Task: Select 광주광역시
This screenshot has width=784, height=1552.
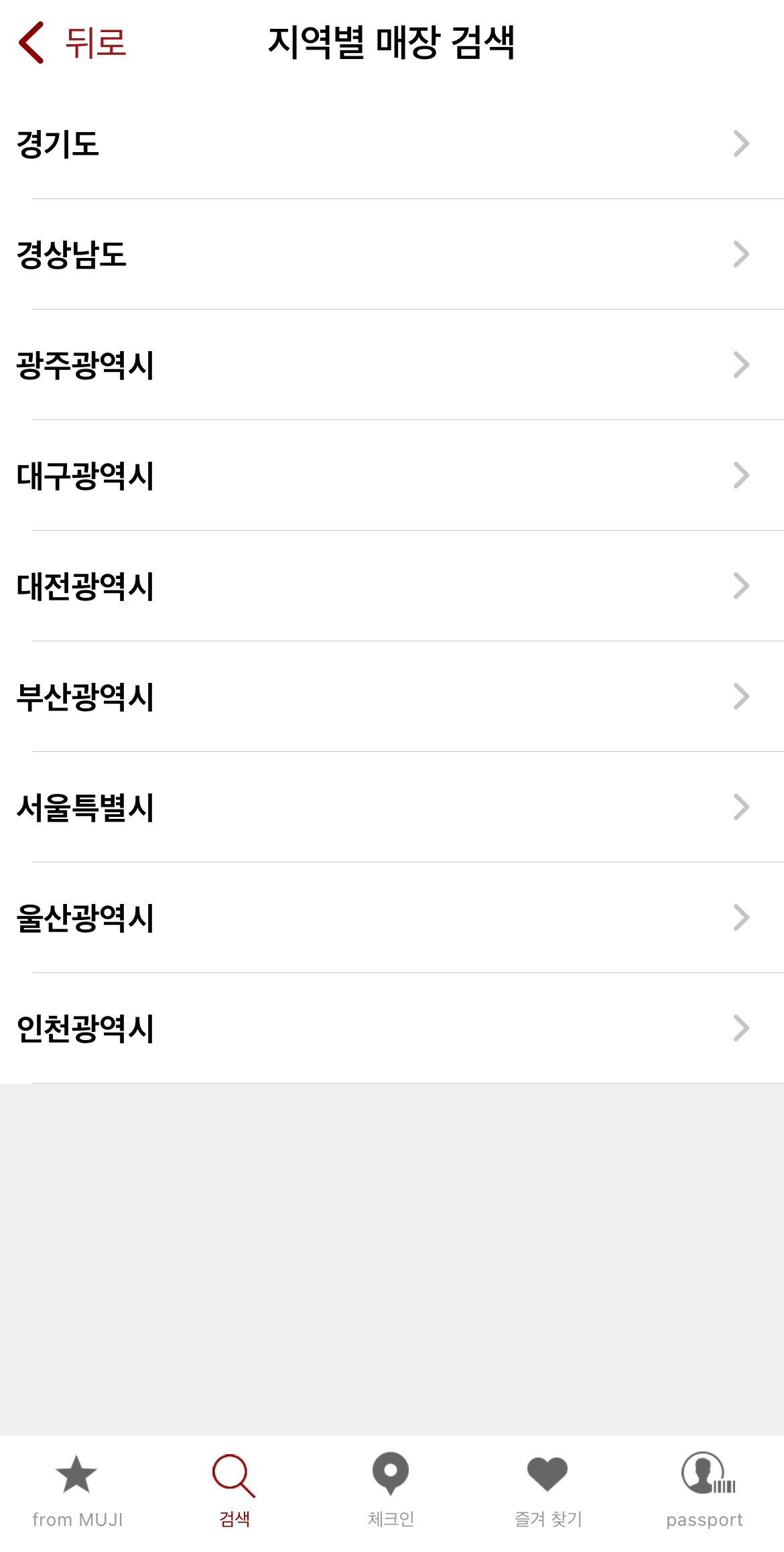Action: [x=392, y=365]
